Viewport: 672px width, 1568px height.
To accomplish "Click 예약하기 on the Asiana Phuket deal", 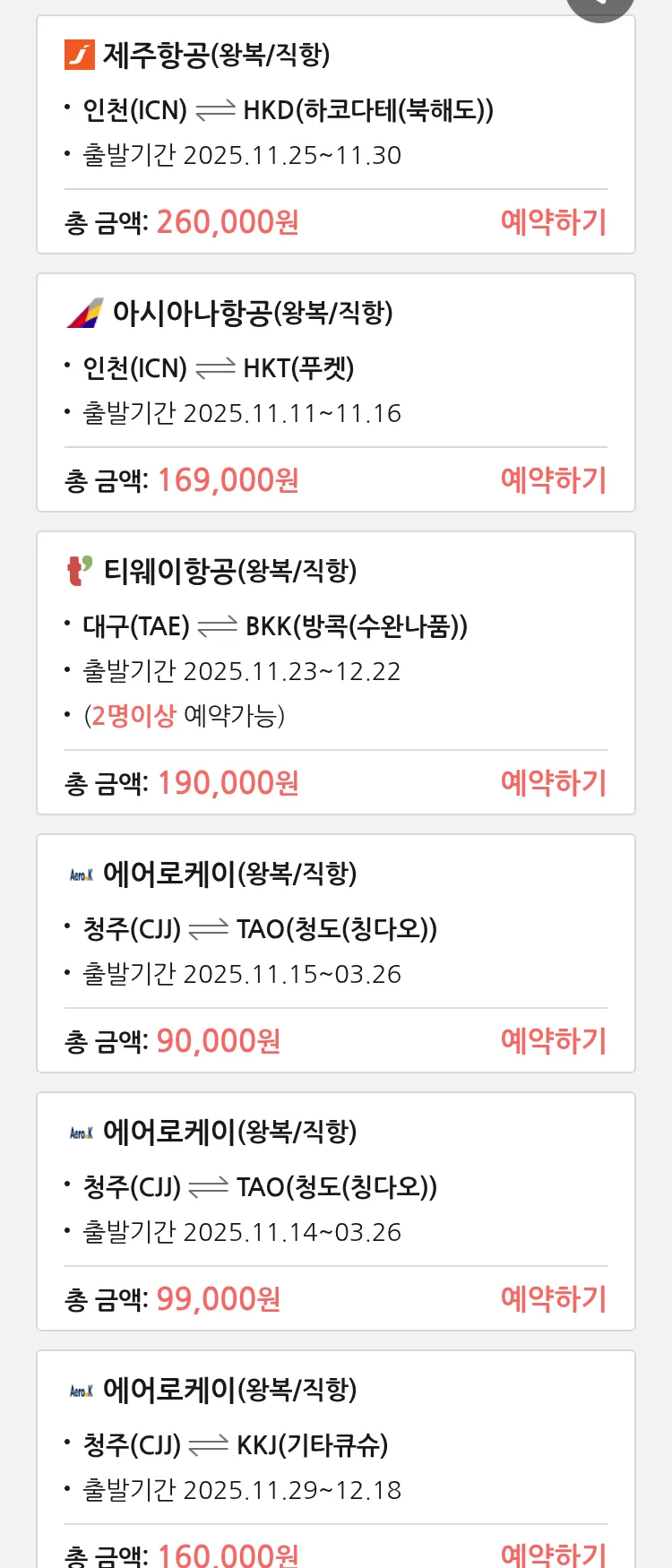I will coord(554,480).
